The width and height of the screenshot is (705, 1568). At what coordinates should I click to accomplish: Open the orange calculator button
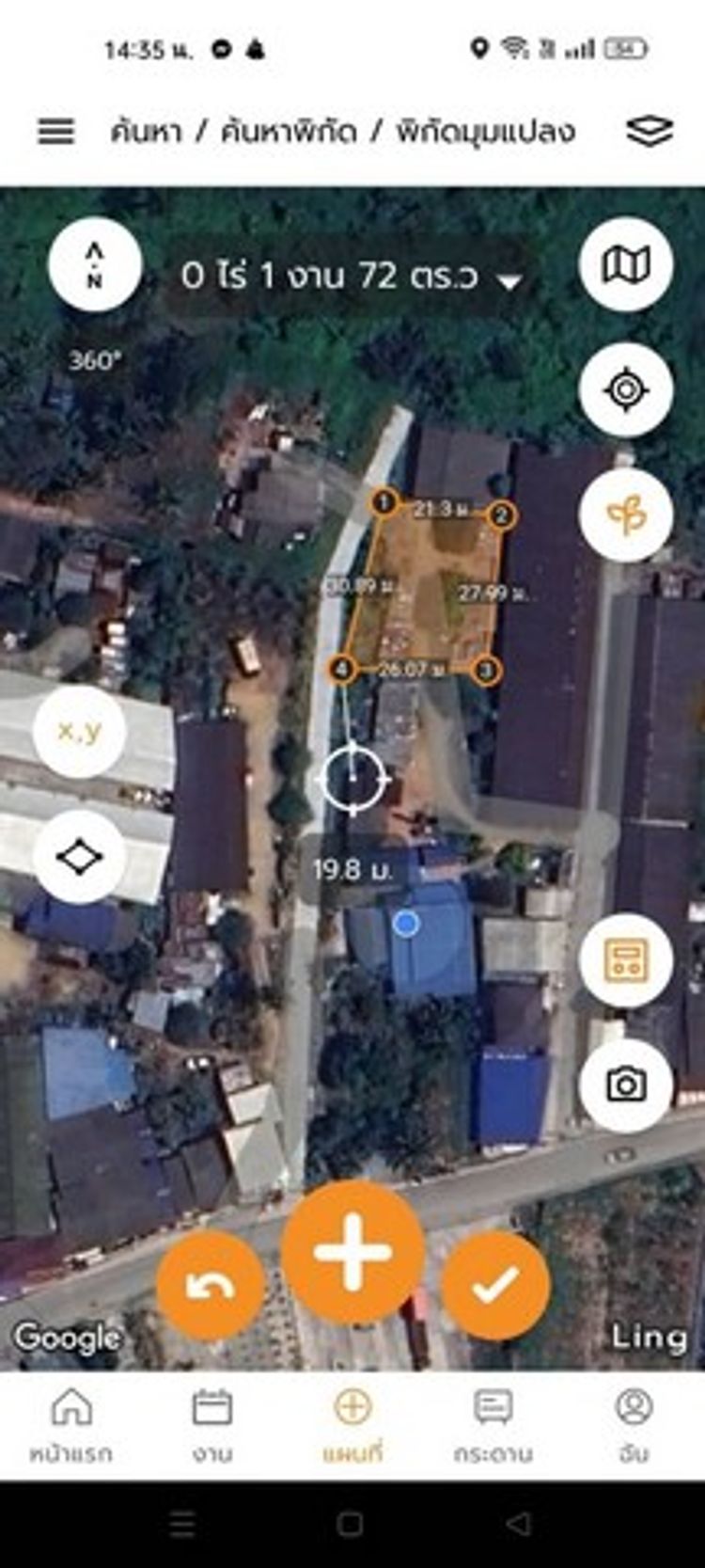tap(626, 960)
